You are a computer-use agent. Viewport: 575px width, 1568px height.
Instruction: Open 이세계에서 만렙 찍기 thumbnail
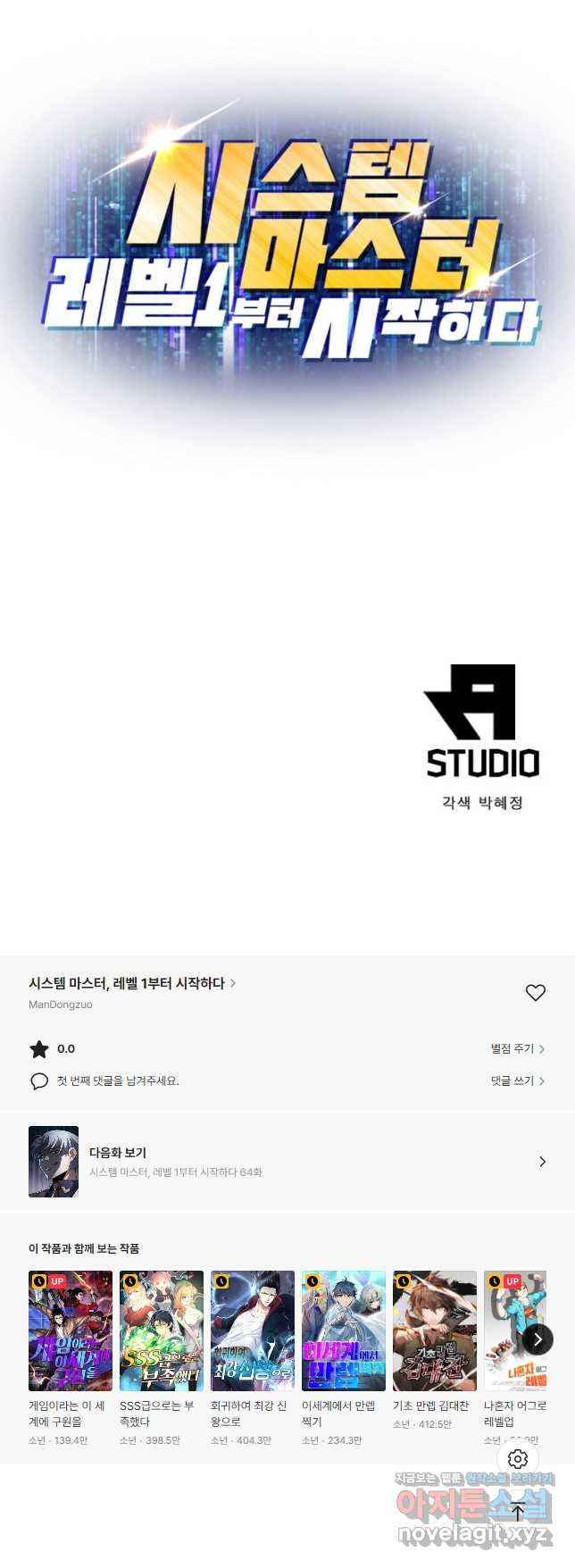[344, 1330]
